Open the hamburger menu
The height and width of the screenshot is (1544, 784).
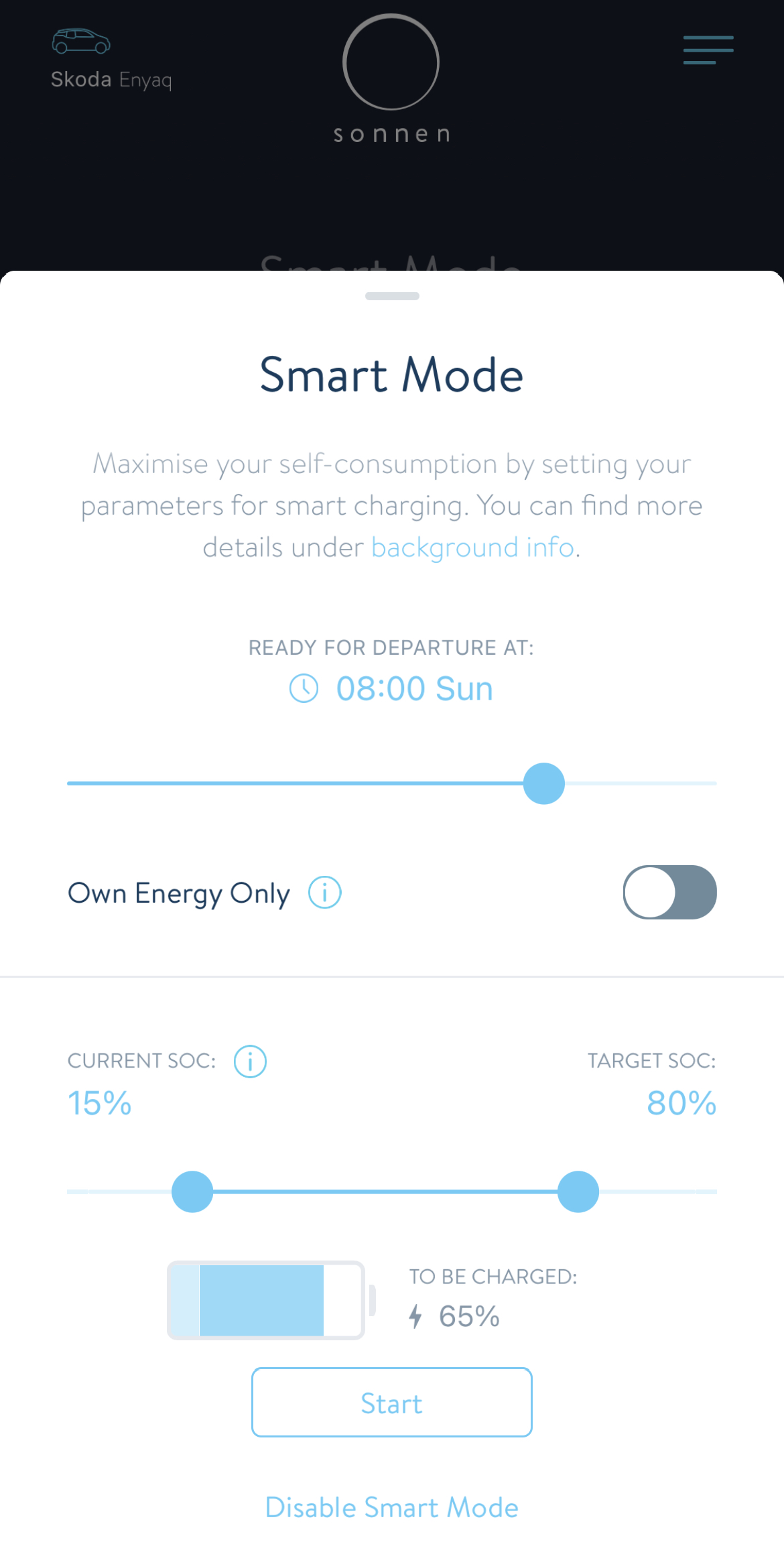(708, 50)
